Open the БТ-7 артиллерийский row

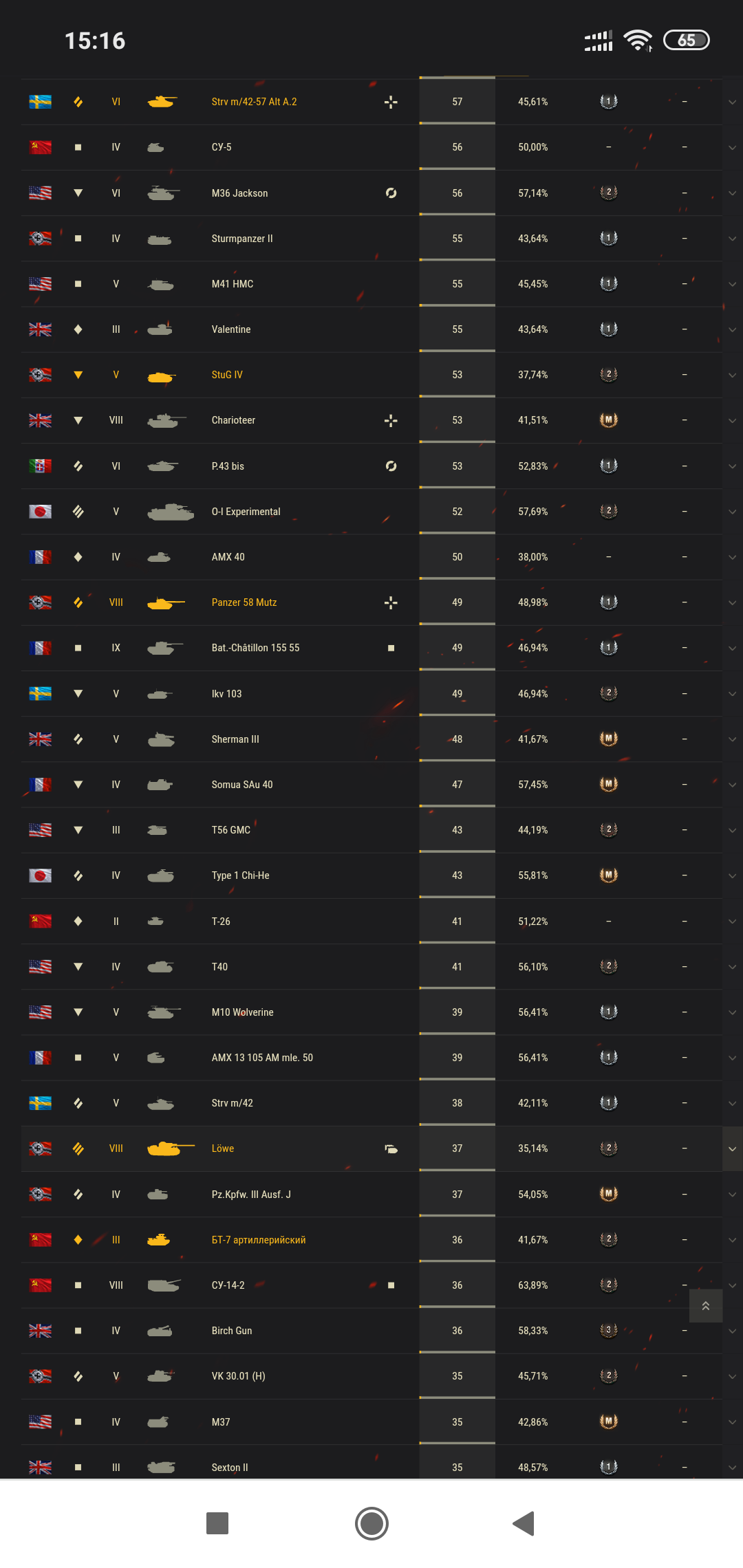pos(371,1240)
